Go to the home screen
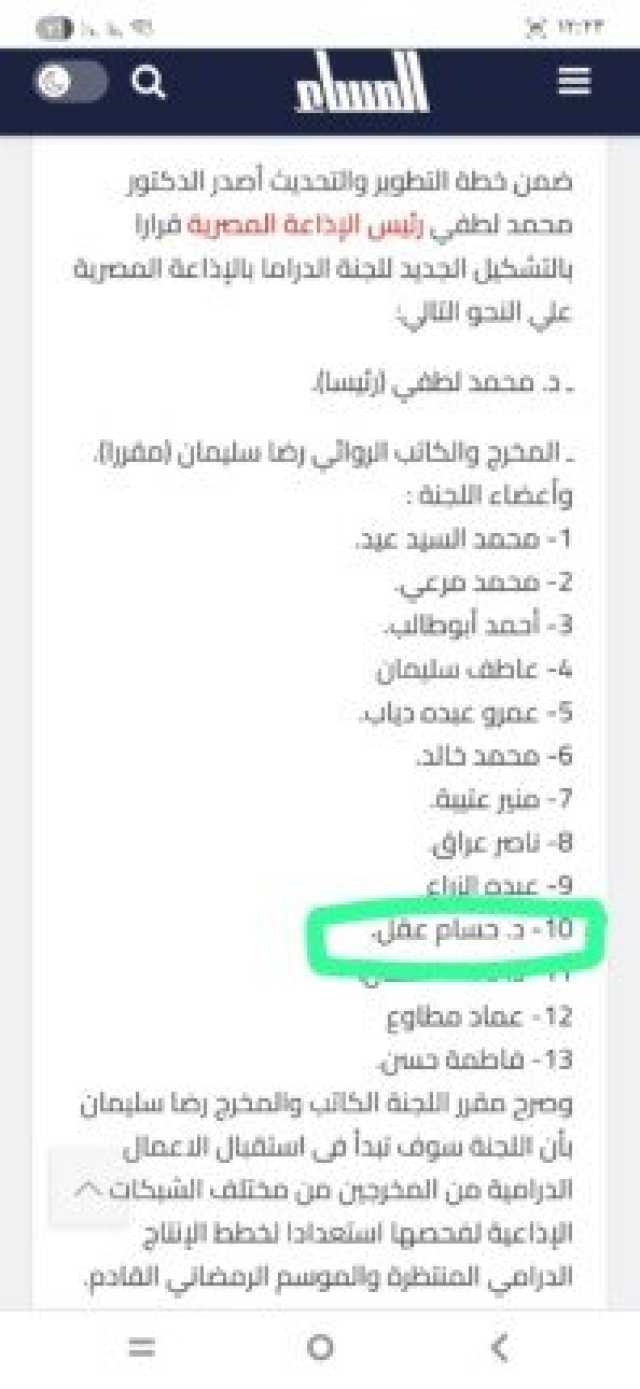The image size is (640, 1389). [x=320, y=1346]
